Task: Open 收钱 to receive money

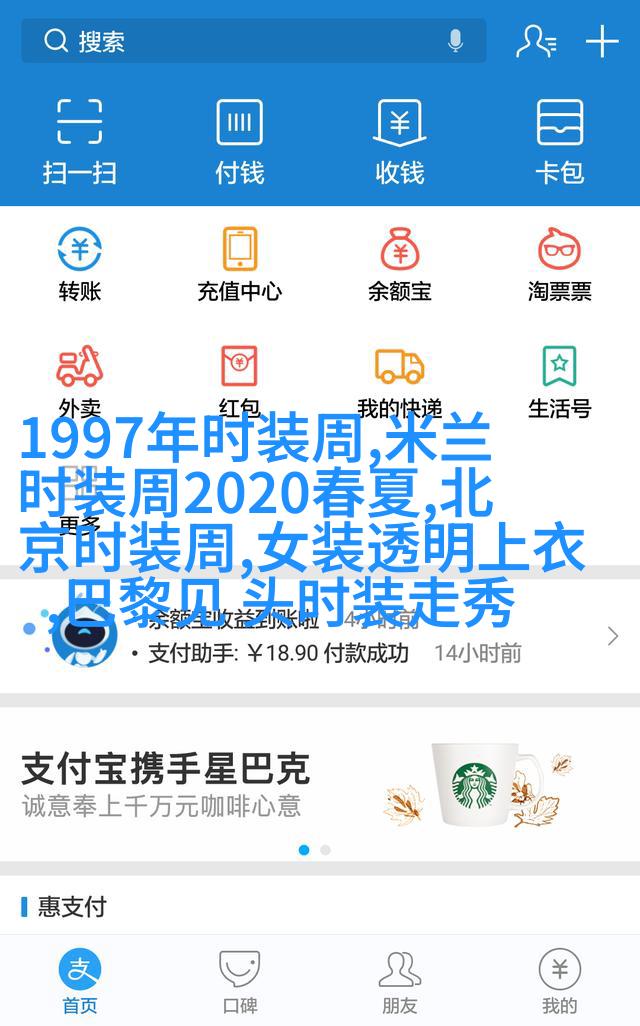Action: click(x=400, y=140)
